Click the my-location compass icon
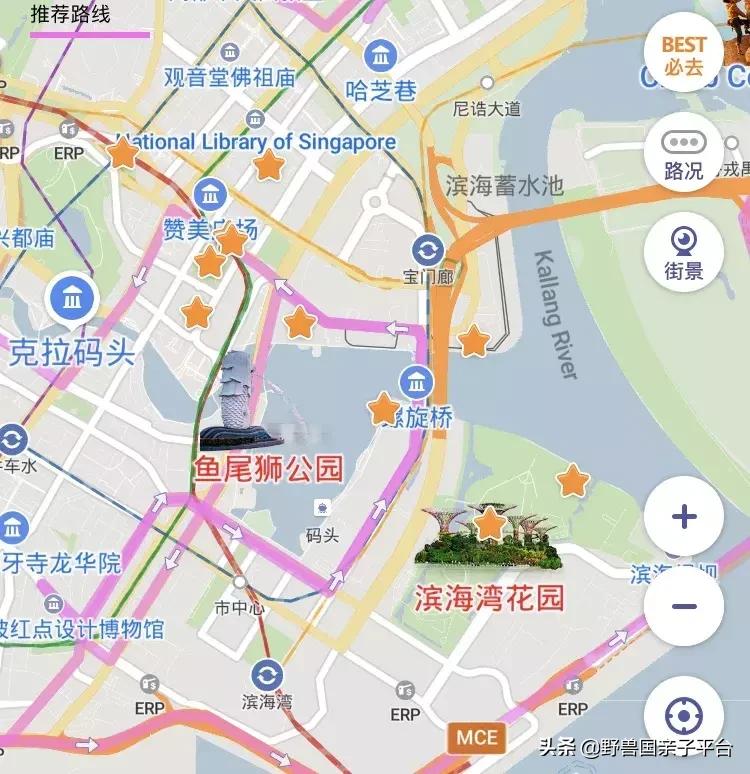 click(x=683, y=715)
